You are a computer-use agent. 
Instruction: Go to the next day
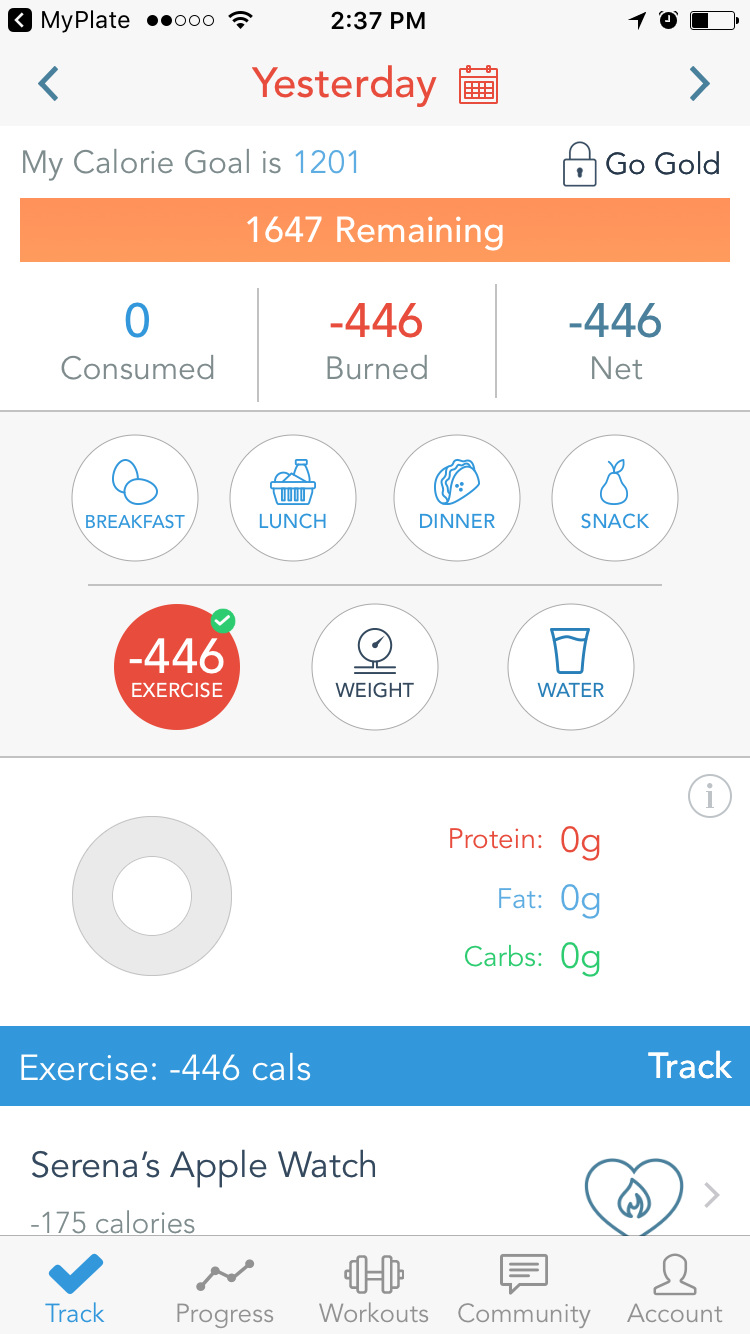tap(700, 84)
